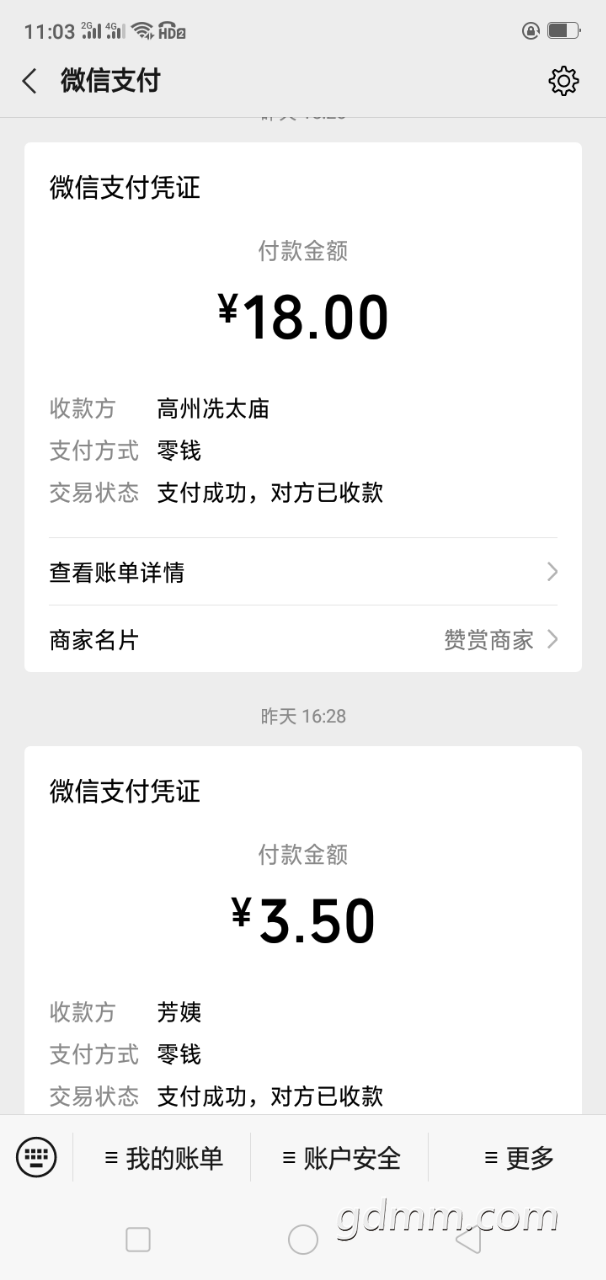Viewport: 606px width, 1280px height.
Task: Open 商家名片 赞赏商家 row
Action: 303,640
